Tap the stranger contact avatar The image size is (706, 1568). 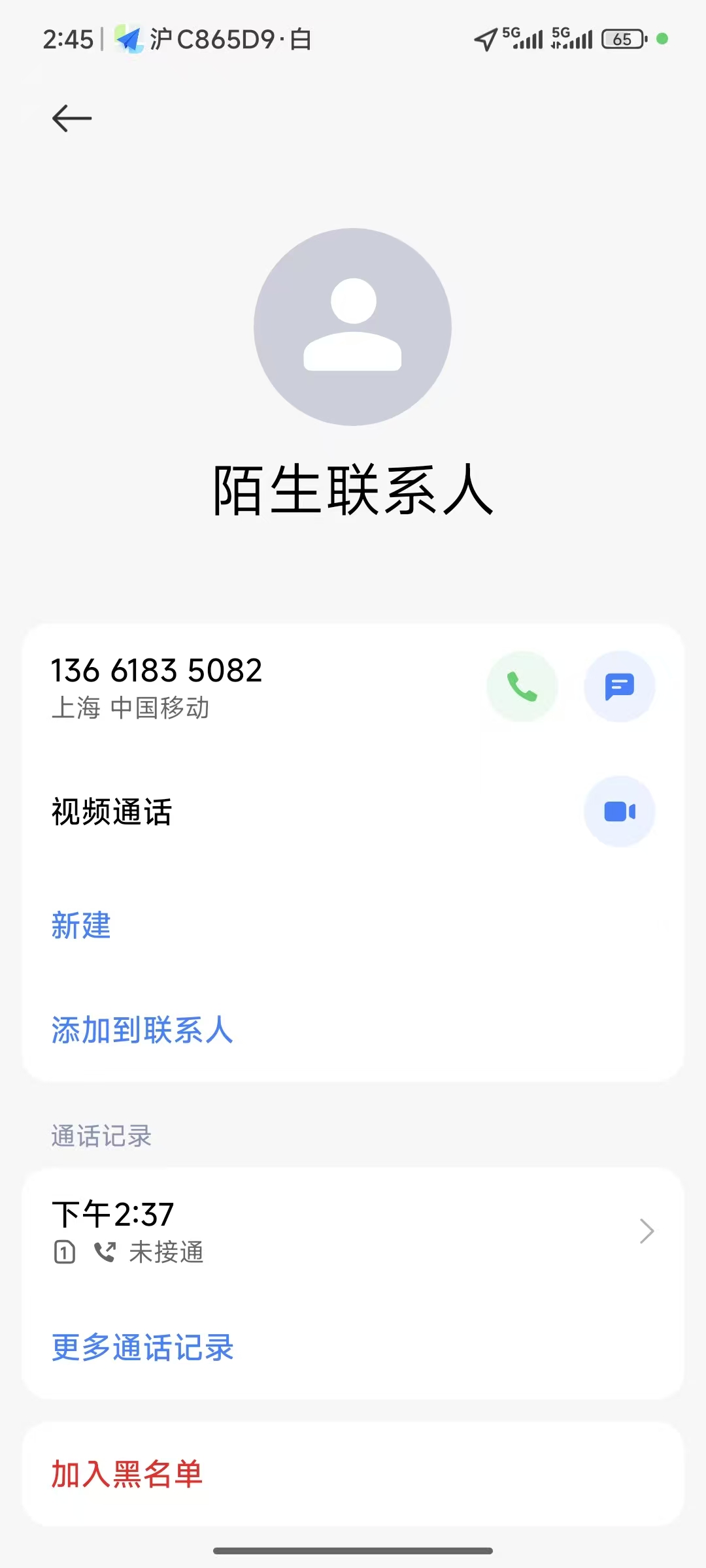pos(353,327)
